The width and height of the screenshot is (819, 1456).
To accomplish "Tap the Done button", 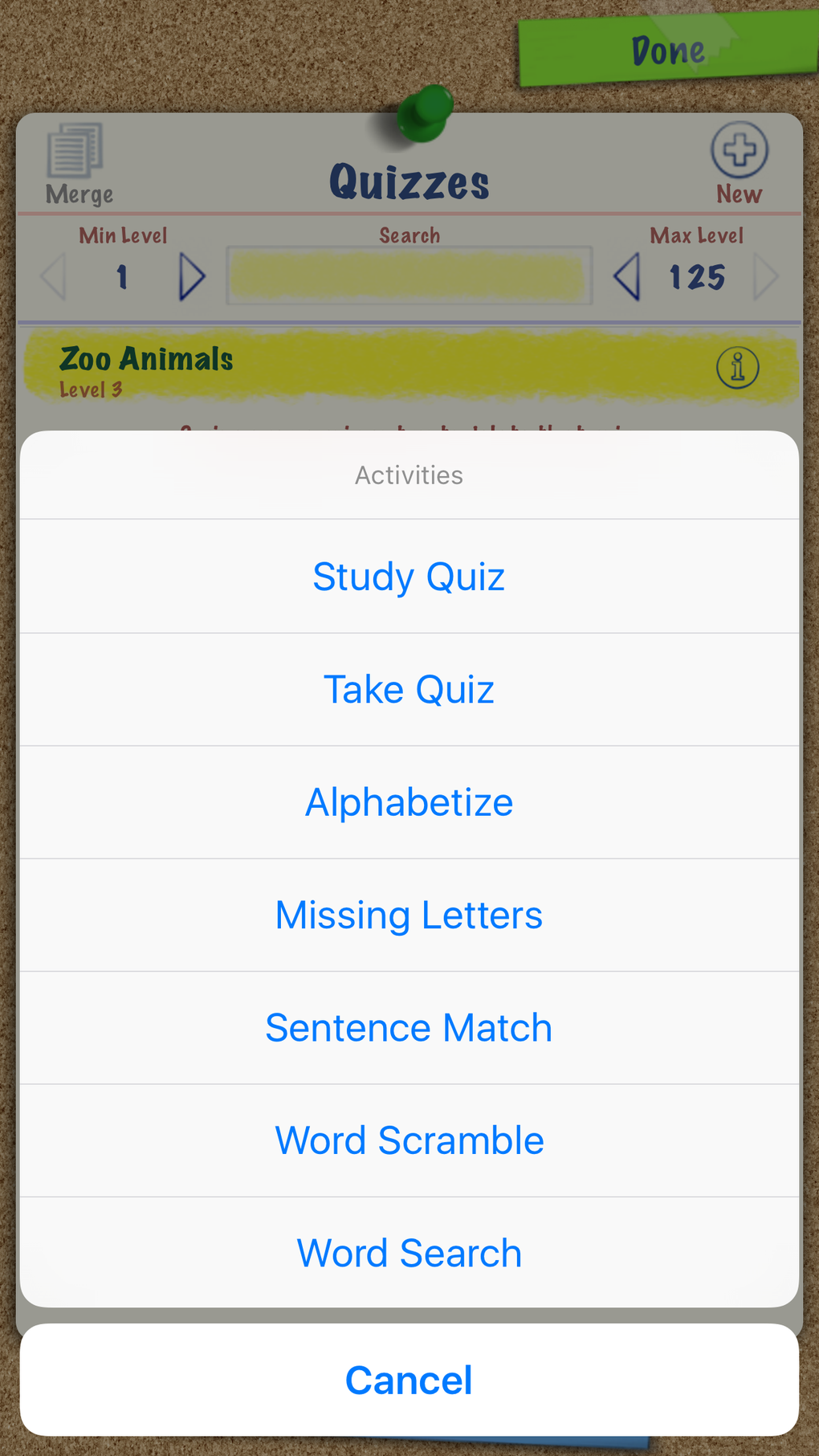I will point(666,50).
